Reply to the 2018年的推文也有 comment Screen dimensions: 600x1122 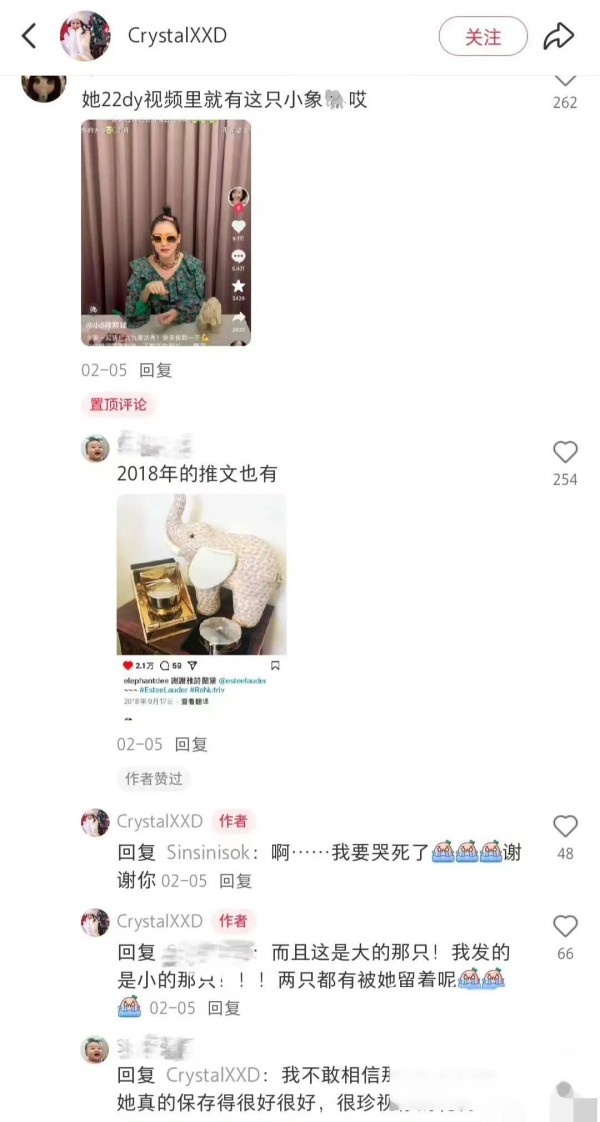click(191, 744)
